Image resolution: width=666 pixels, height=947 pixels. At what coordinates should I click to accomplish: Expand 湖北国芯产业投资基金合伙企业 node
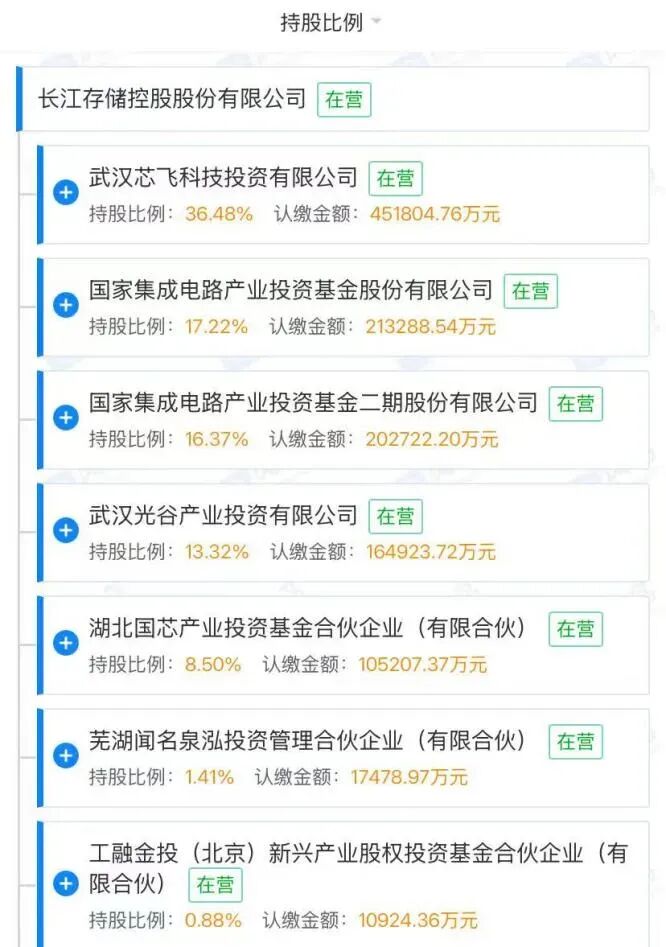[65, 644]
